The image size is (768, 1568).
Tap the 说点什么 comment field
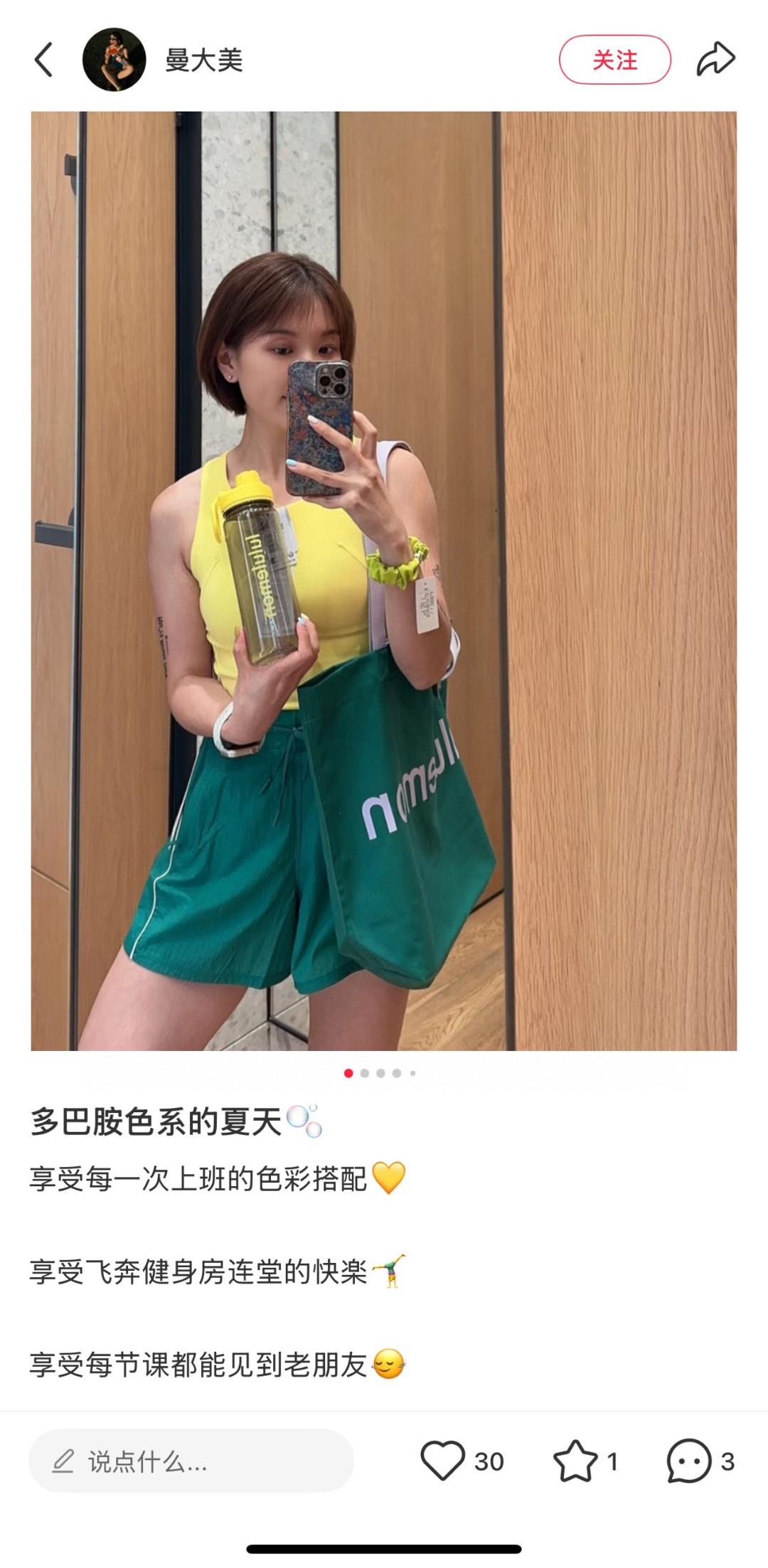point(191,1461)
